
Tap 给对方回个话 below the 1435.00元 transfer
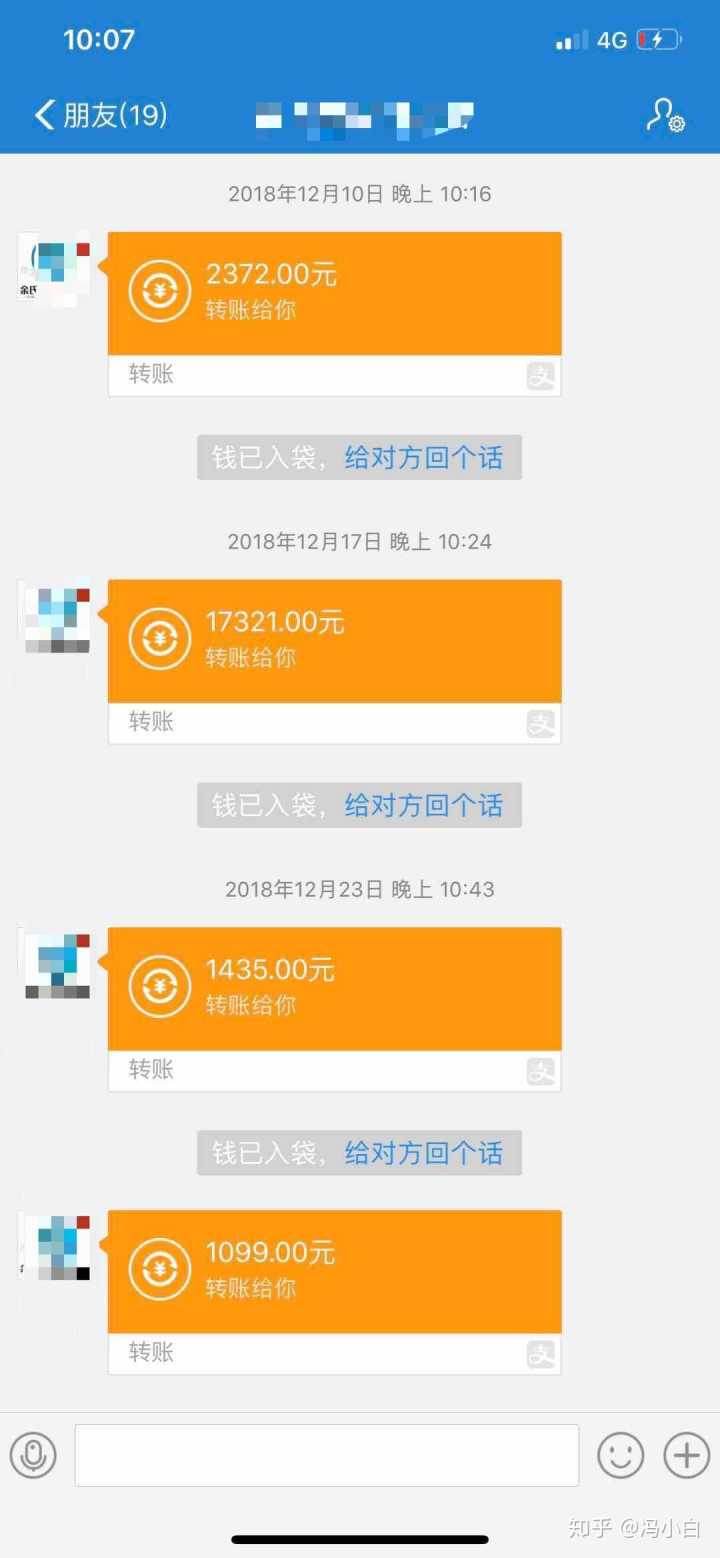(x=423, y=1153)
